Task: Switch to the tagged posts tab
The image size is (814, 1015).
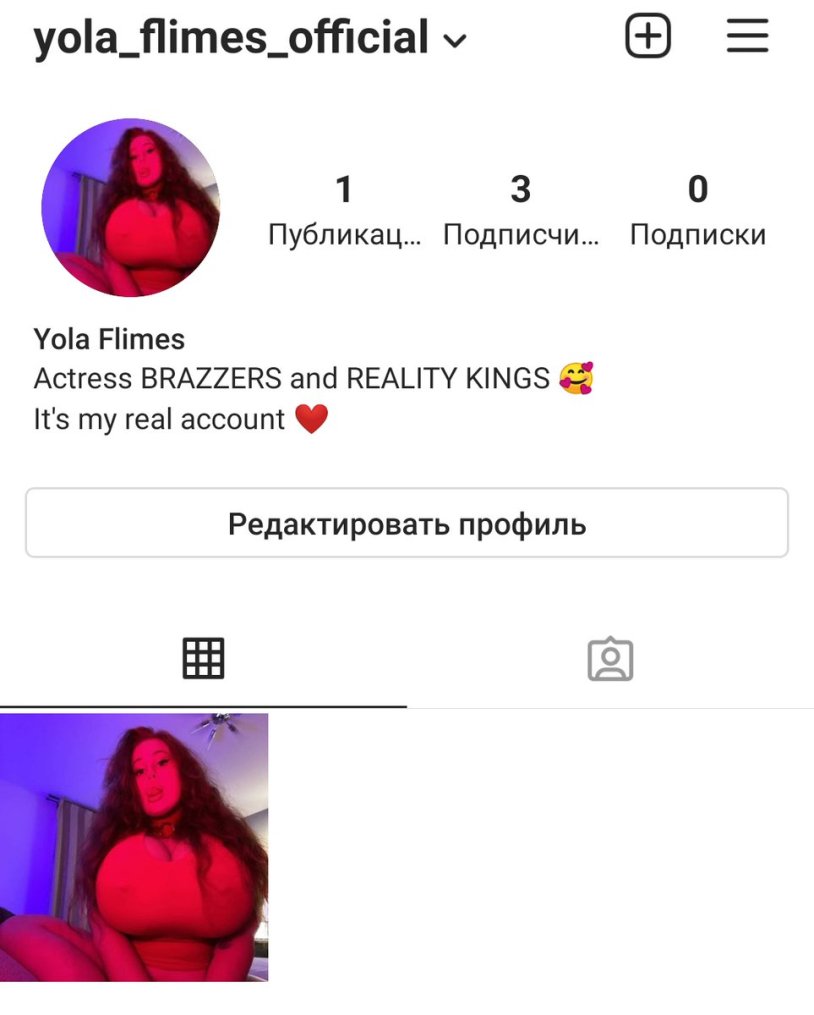Action: point(611,658)
